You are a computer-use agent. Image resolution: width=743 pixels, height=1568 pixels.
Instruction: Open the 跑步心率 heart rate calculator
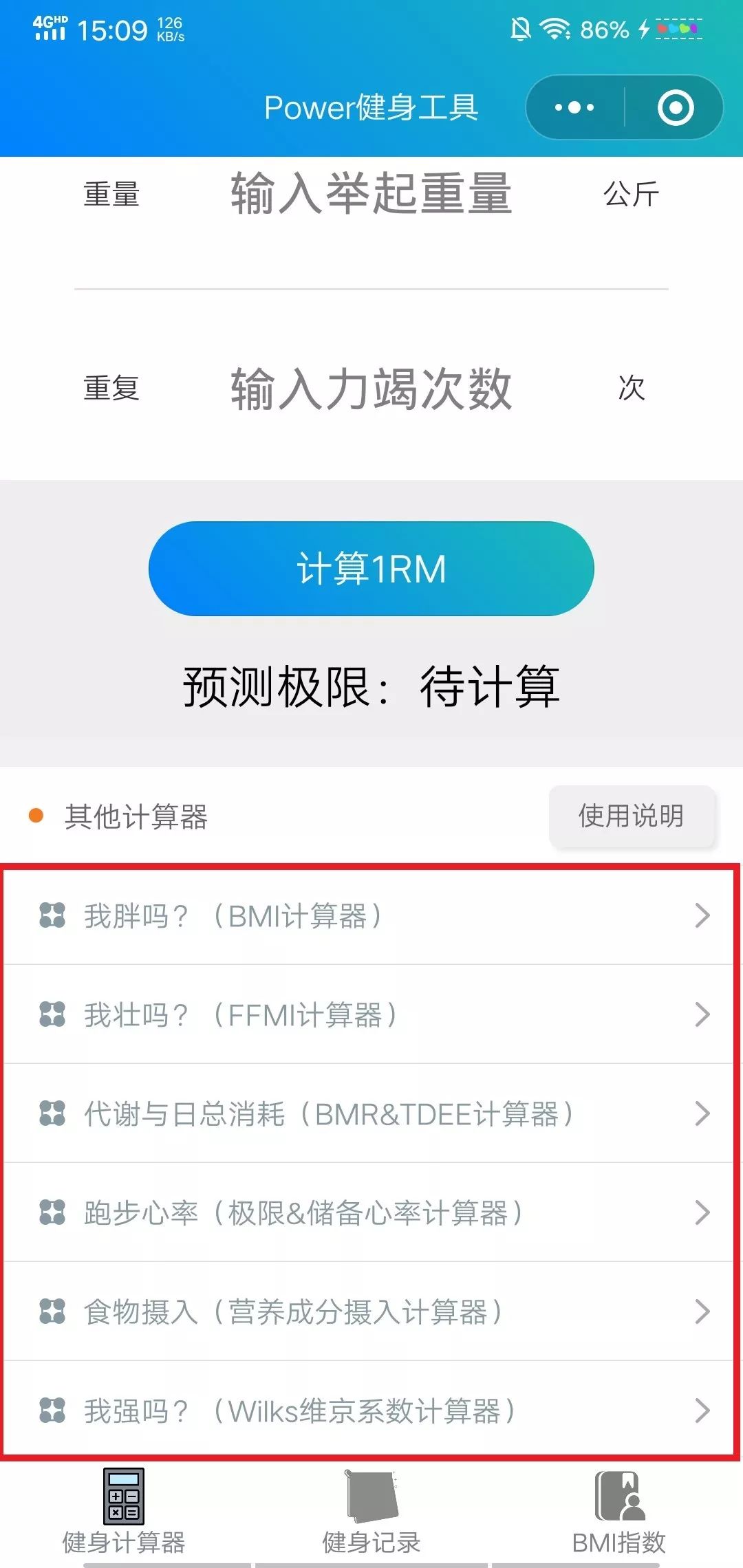pos(371,1212)
